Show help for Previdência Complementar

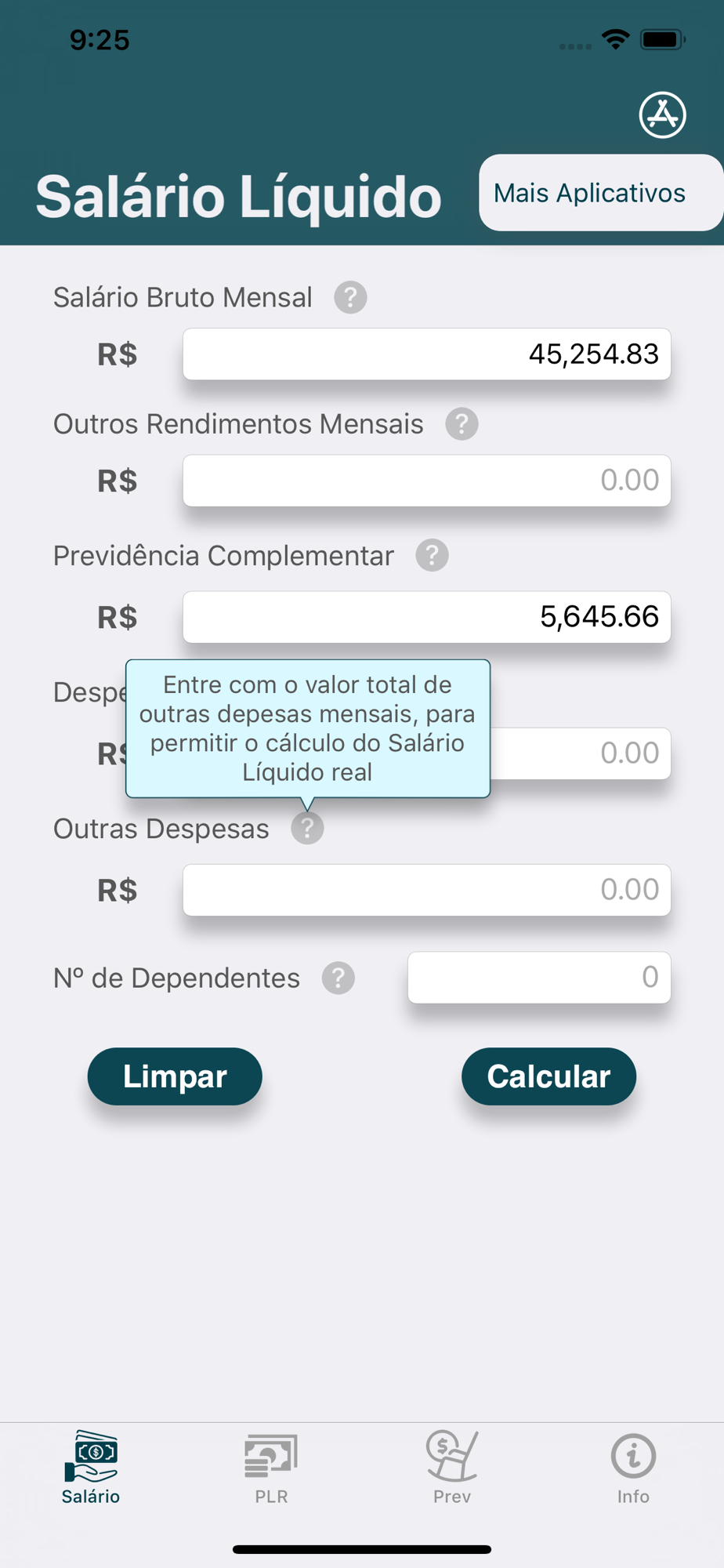pos(432,556)
